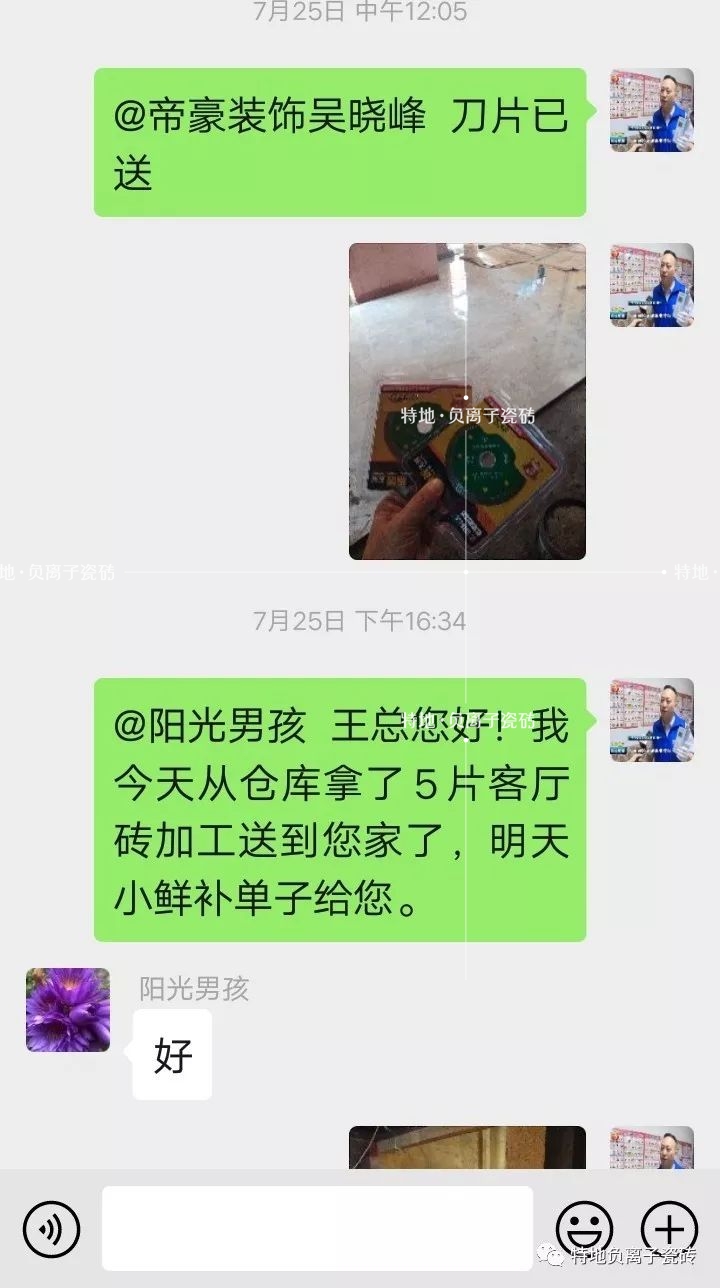Open 阳光男孩's purple flower avatar
Viewport: 720px width, 1288px height.
pyautogui.click(x=68, y=1009)
